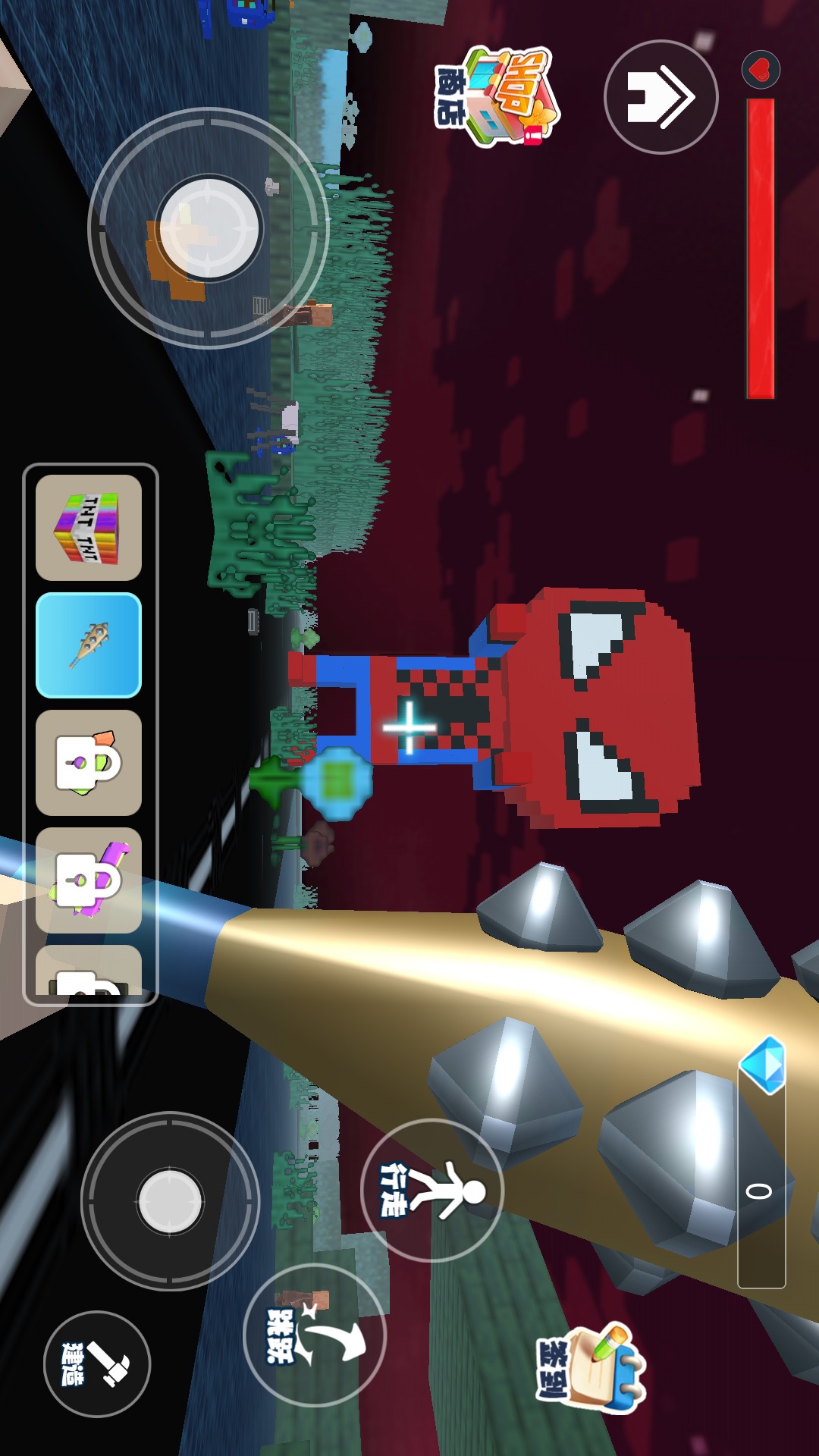Tap the 跳跃 jump button
Screen dimensions: 819x1456
tap(315, 1335)
